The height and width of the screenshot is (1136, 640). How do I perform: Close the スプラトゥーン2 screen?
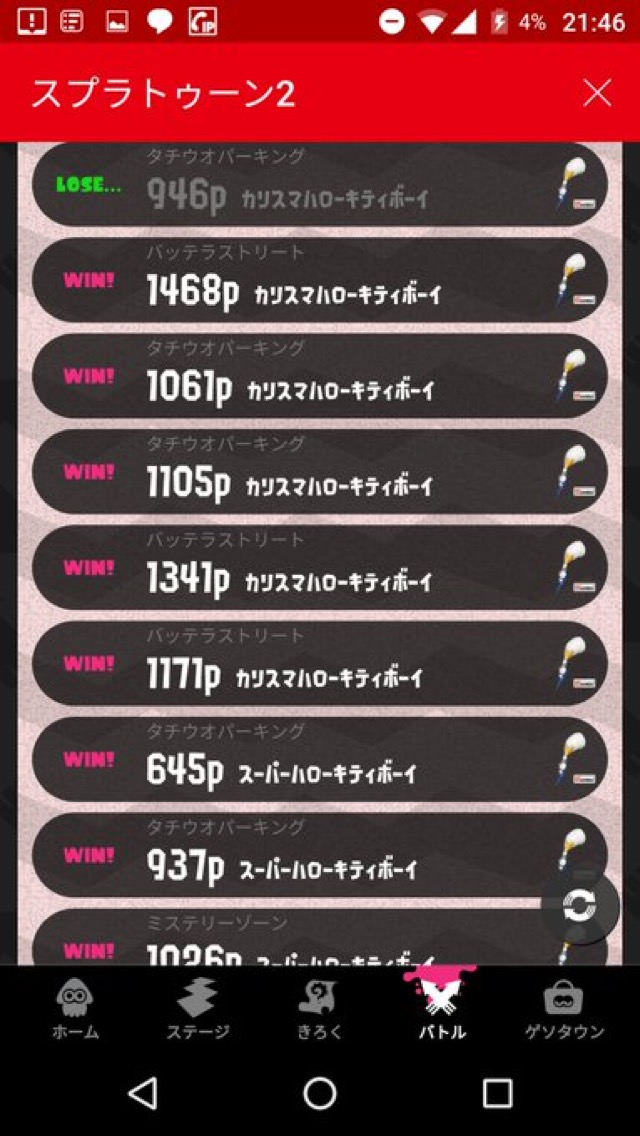597,93
